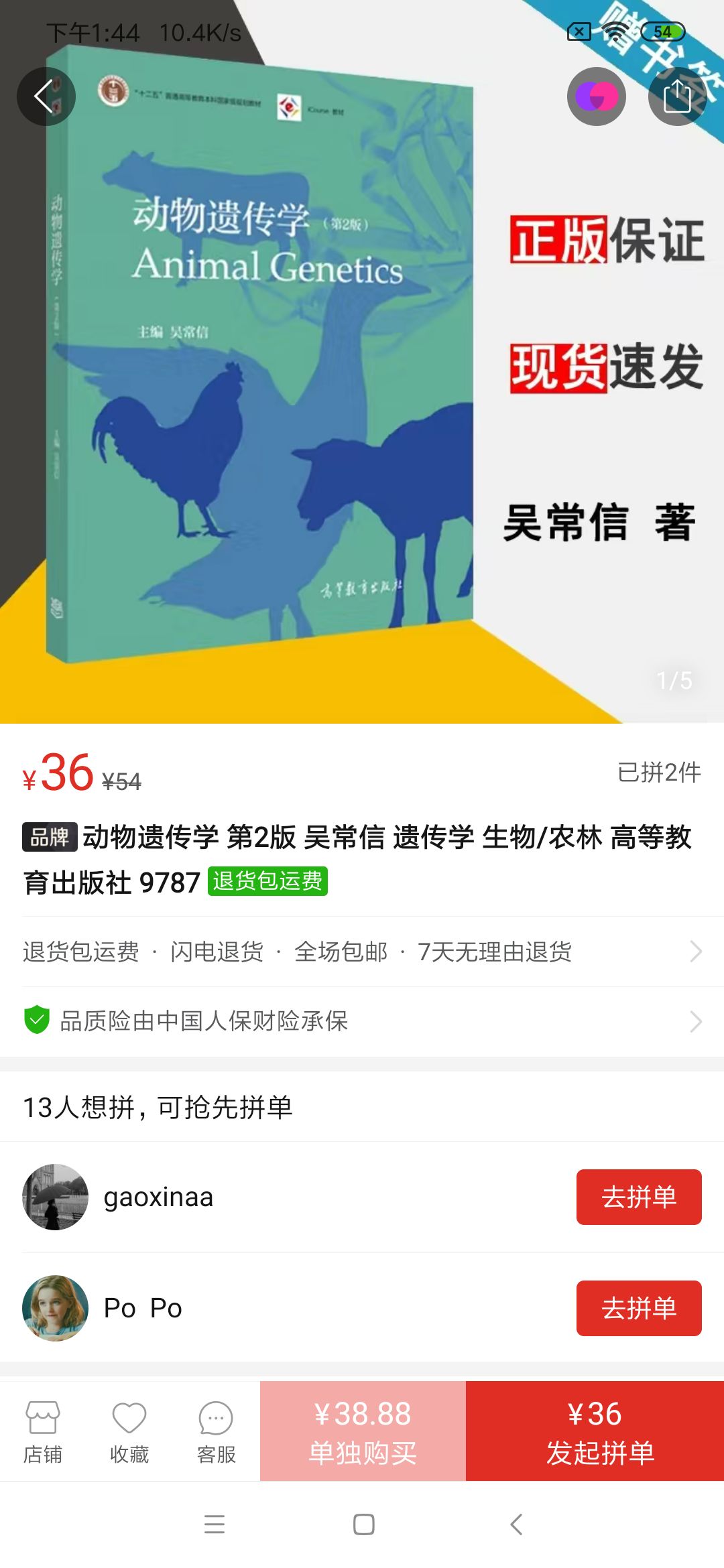Screen dimensions: 724x1568
Task: Add the book to 收藏 favorites
Action: point(129,1431)
